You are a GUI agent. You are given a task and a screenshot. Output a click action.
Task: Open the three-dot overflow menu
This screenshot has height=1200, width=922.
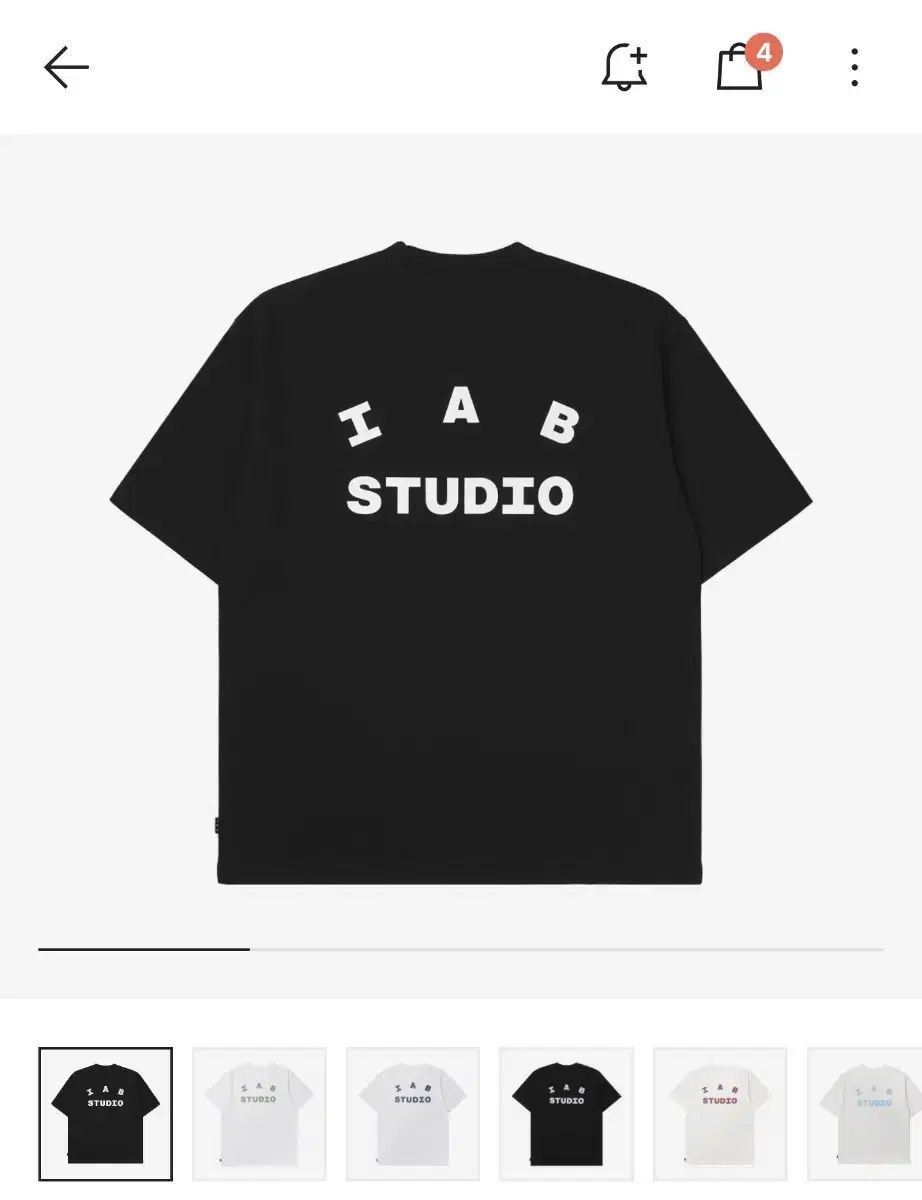point(854,67)
